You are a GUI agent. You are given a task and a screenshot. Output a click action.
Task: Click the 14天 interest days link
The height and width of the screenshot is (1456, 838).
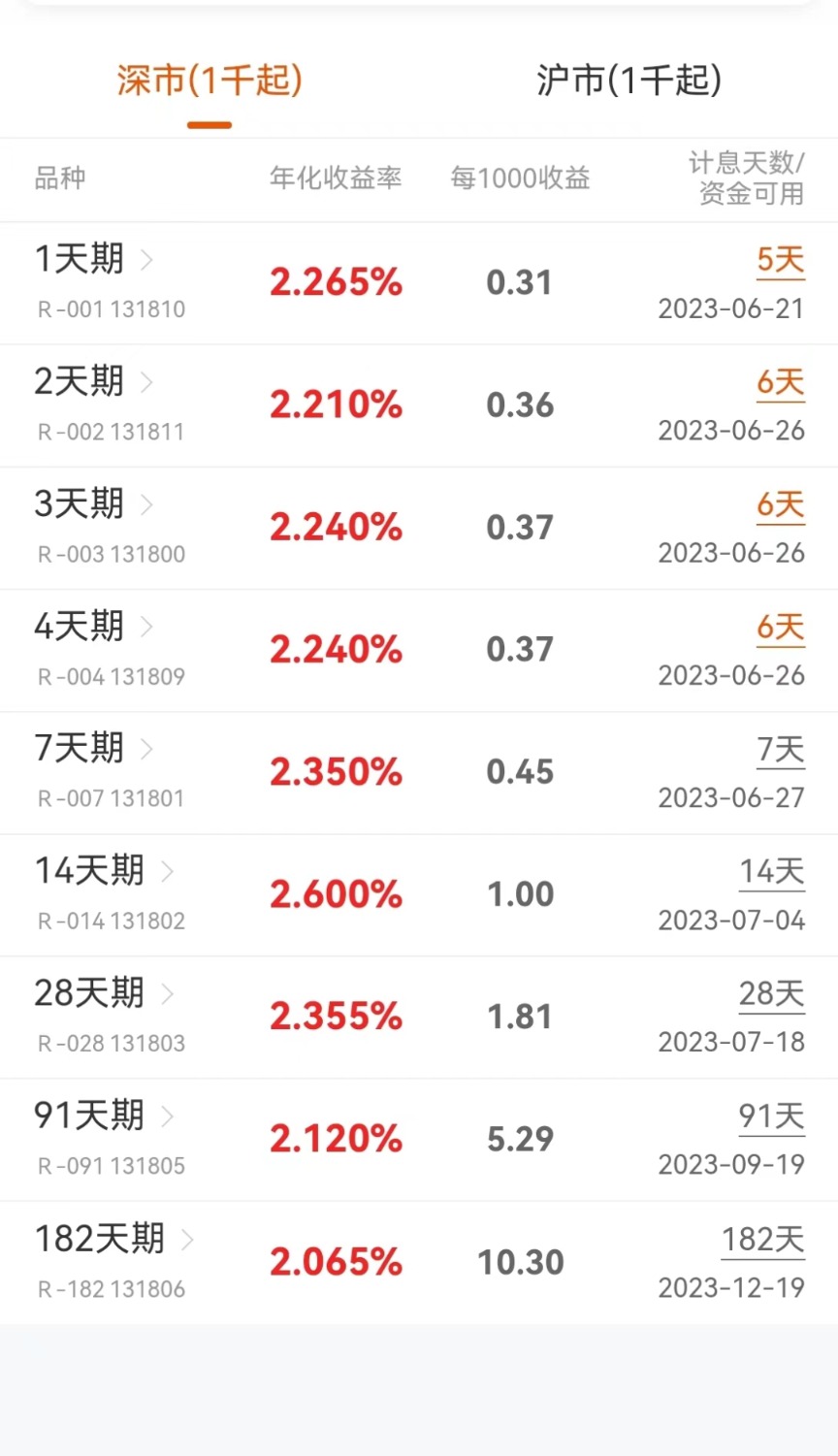coord(771,871)
